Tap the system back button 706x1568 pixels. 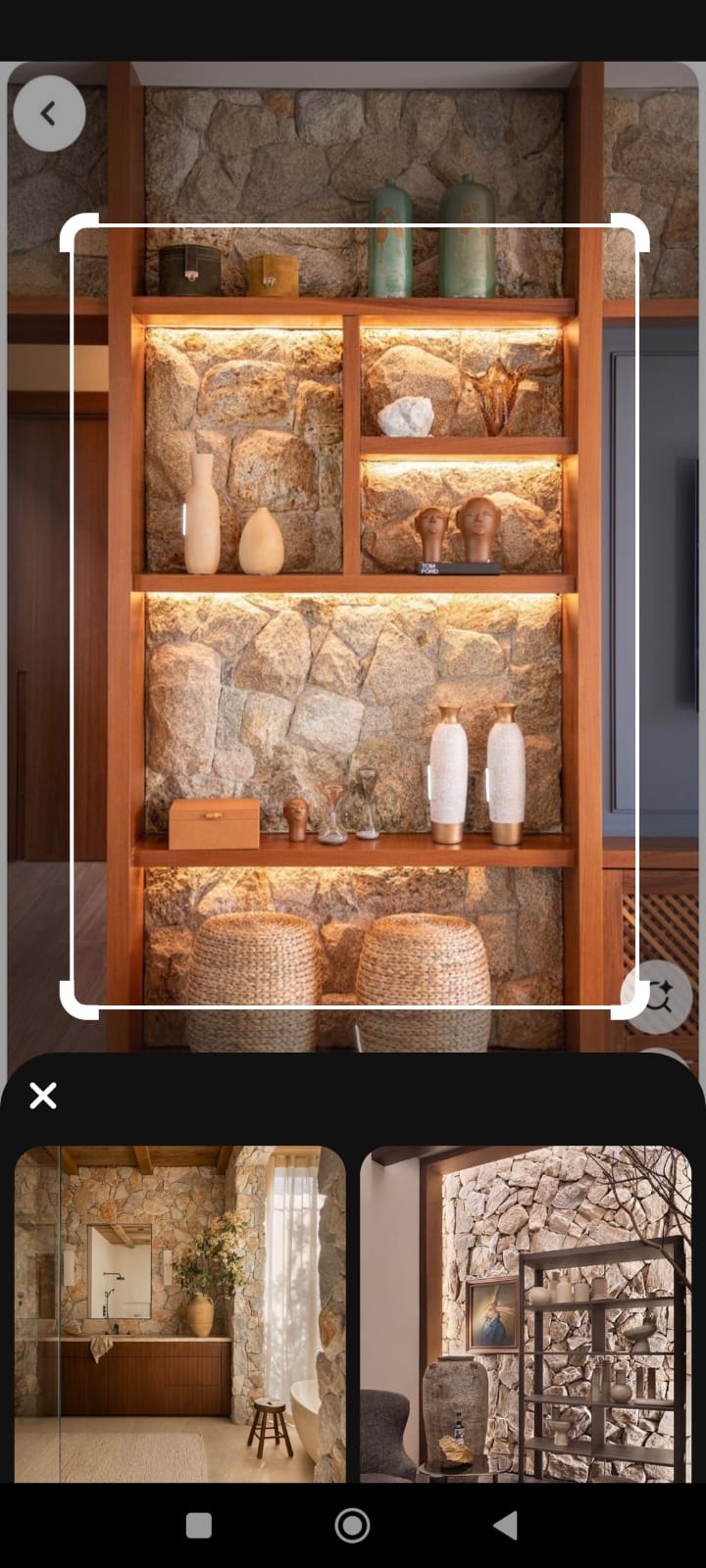click(506, 1525)
